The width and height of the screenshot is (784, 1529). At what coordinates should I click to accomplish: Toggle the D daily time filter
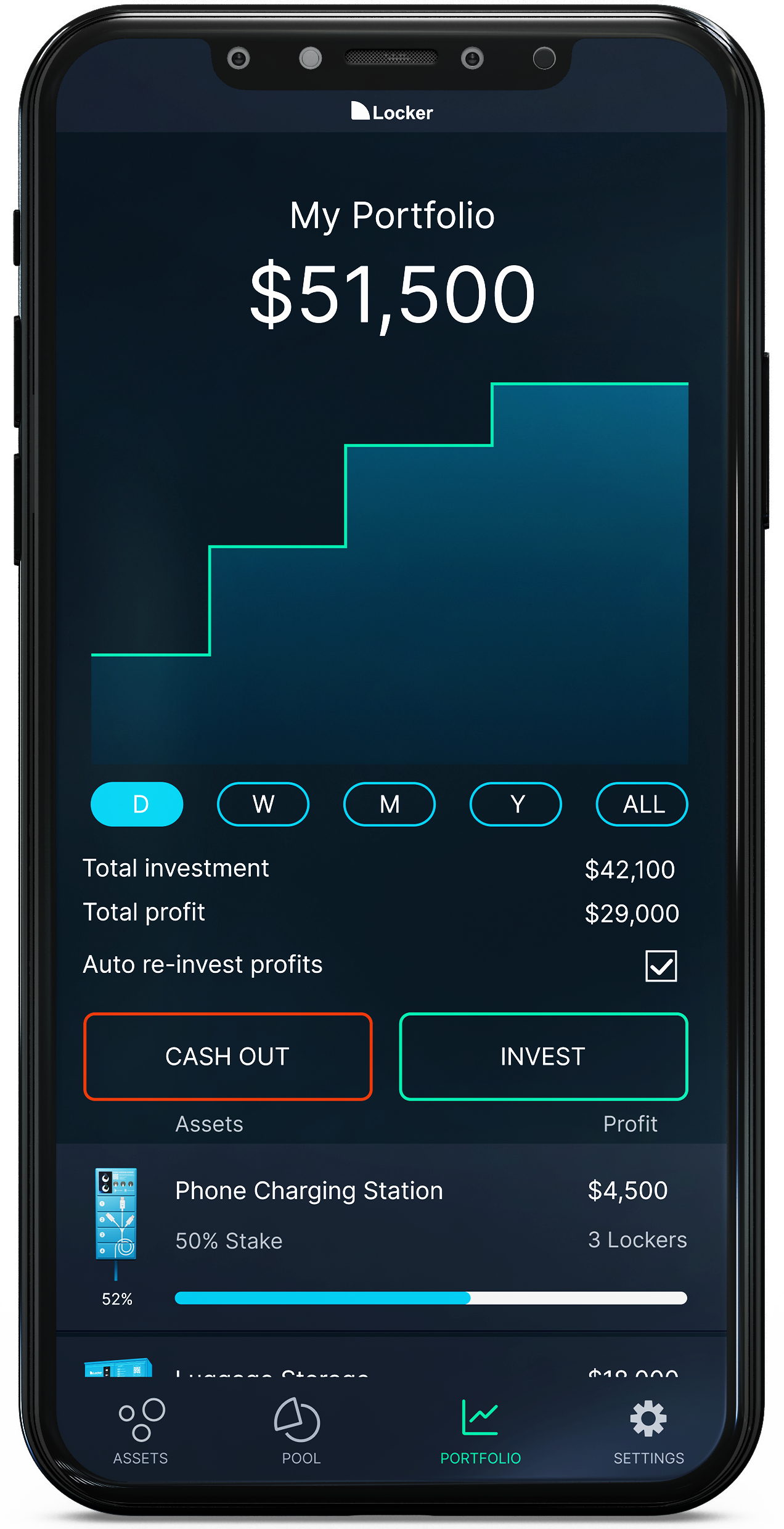tap(137, 804)
